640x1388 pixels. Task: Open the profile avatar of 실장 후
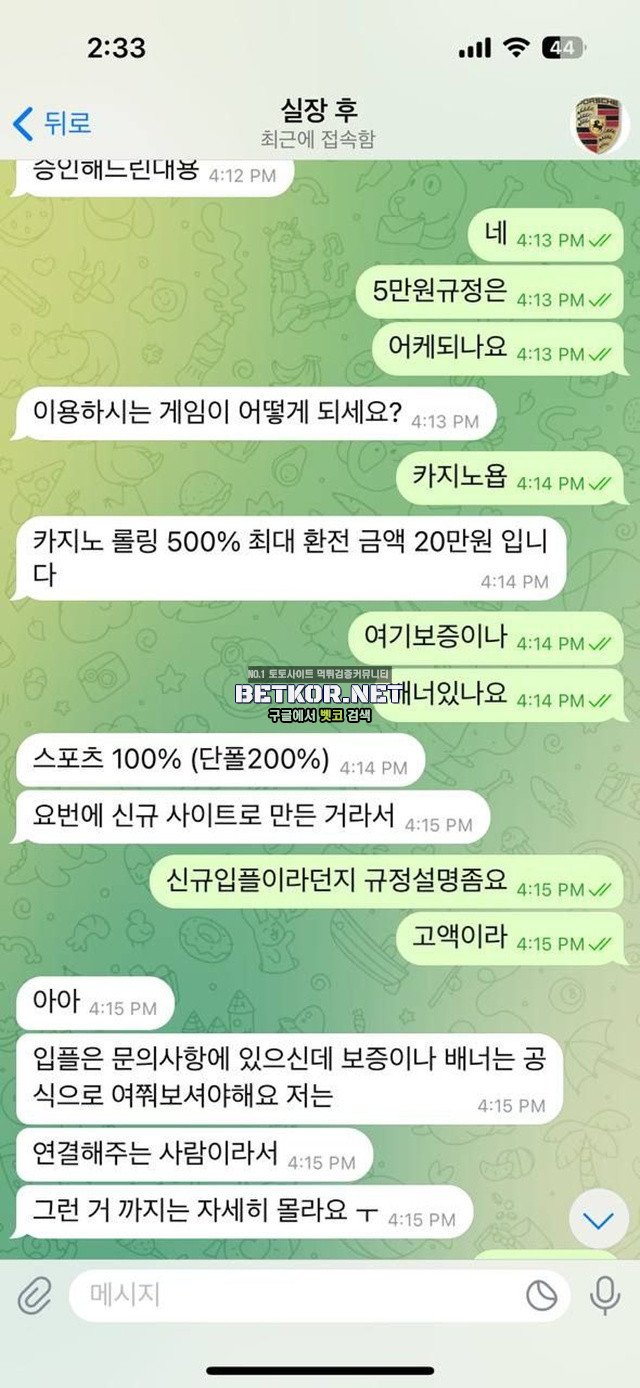(x=596, y=125)
